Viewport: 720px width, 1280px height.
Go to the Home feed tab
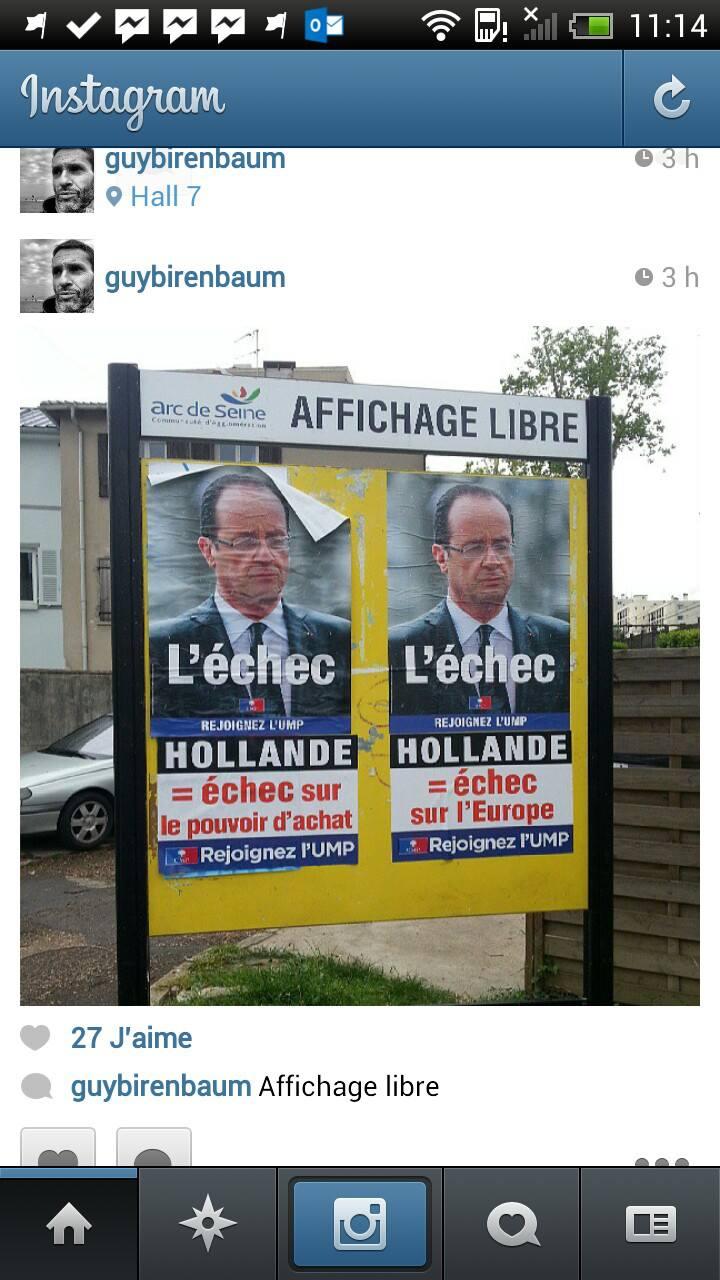tap(68, 1224)
